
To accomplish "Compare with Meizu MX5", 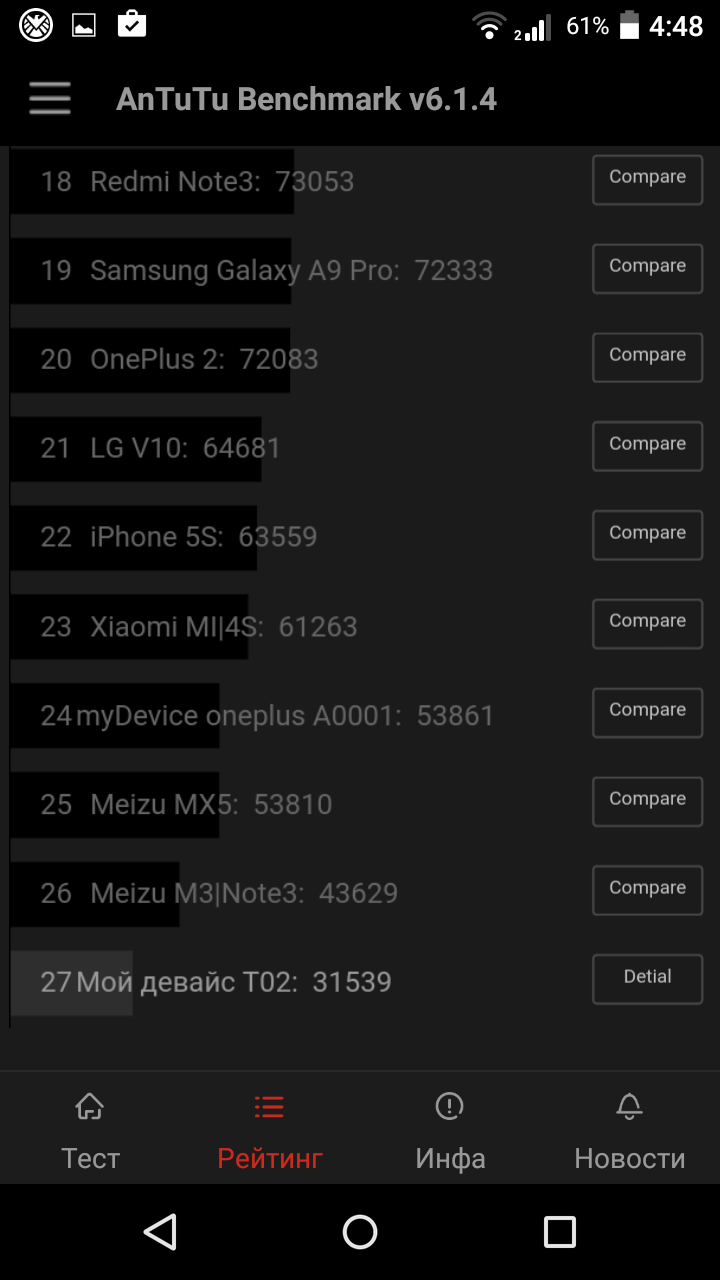I will pyautogui.click(x=647, y=801).
